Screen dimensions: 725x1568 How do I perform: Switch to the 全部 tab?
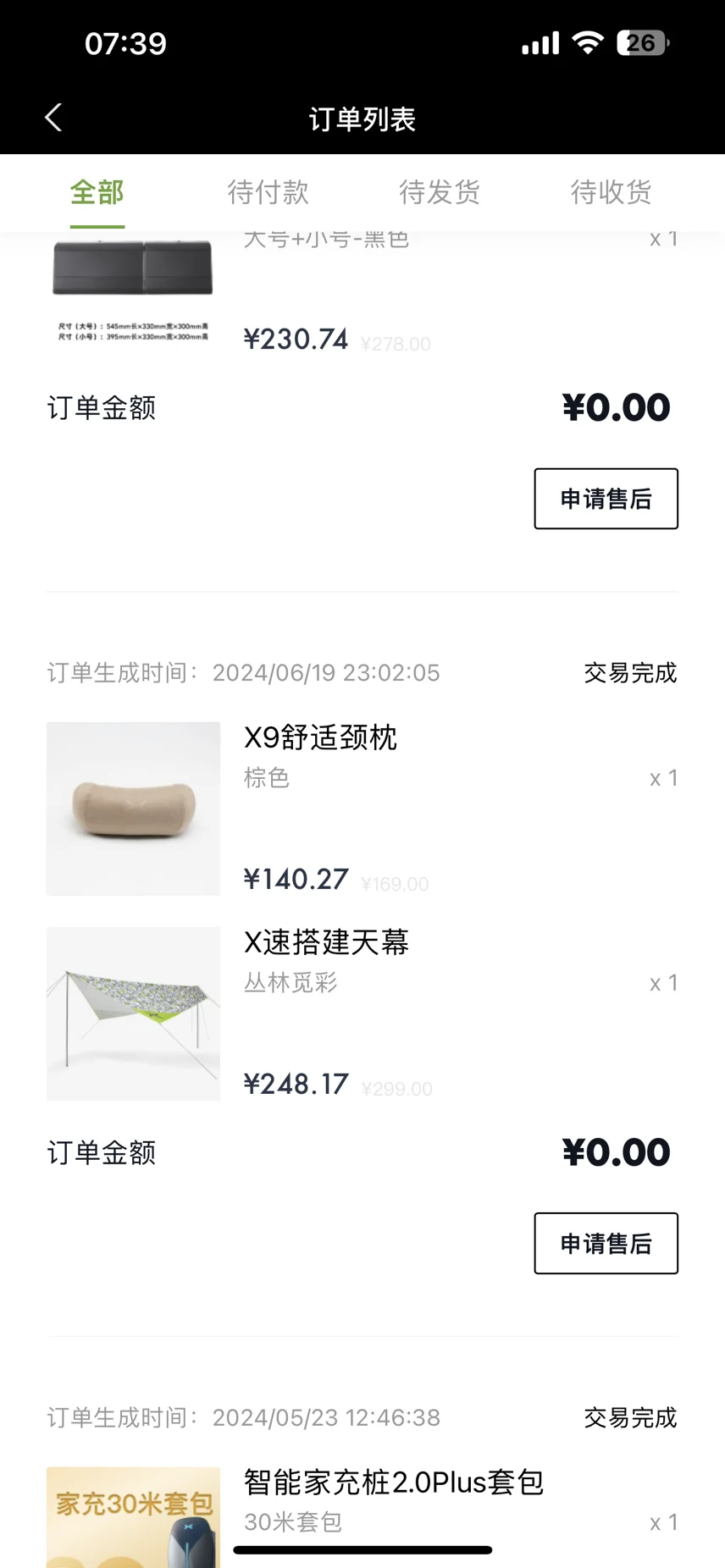pos(97,193)
